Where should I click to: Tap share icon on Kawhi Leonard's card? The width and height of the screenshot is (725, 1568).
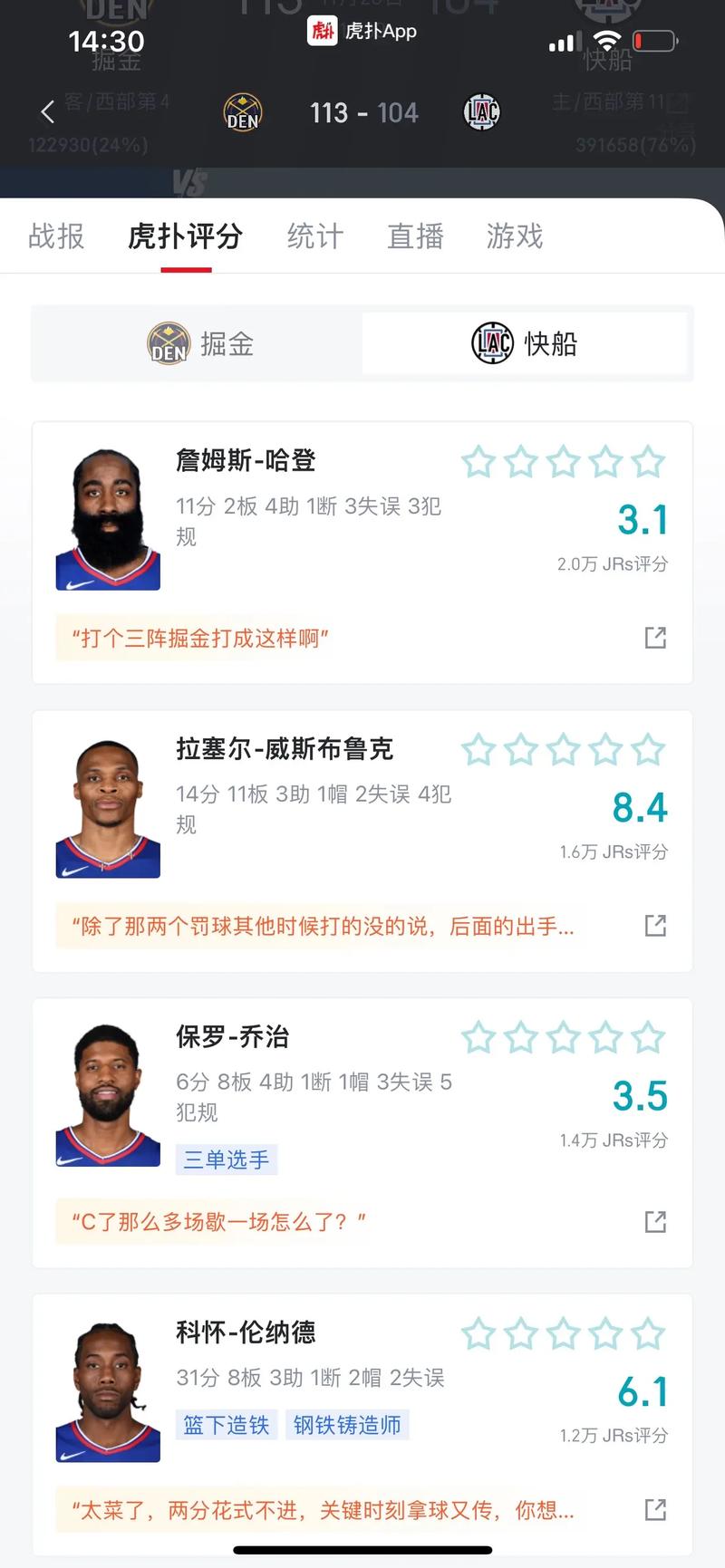657,1510
